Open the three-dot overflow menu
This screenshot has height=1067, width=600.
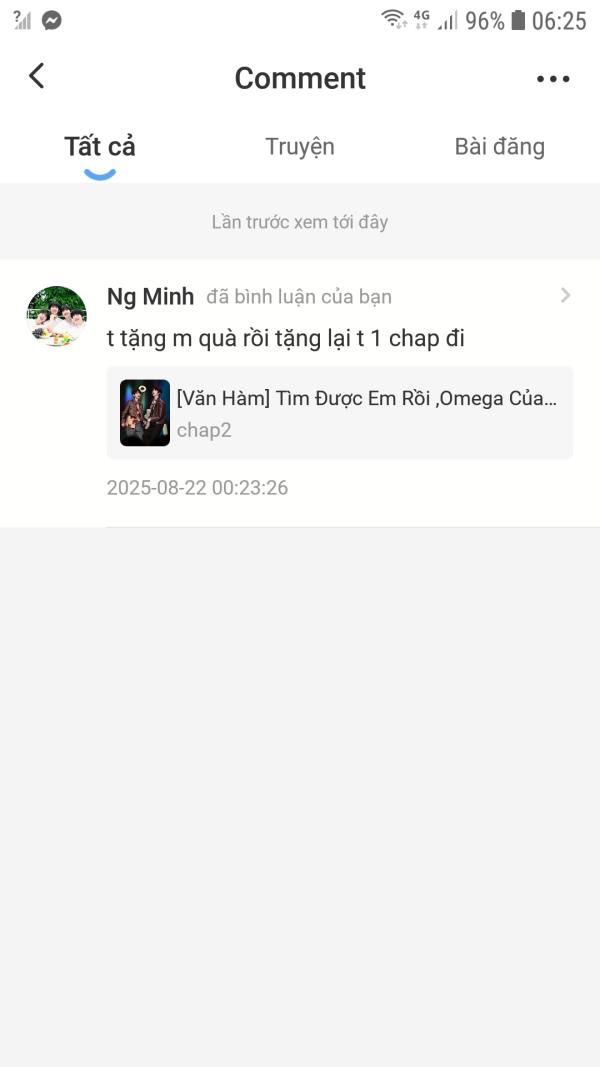tap(553, 78)
